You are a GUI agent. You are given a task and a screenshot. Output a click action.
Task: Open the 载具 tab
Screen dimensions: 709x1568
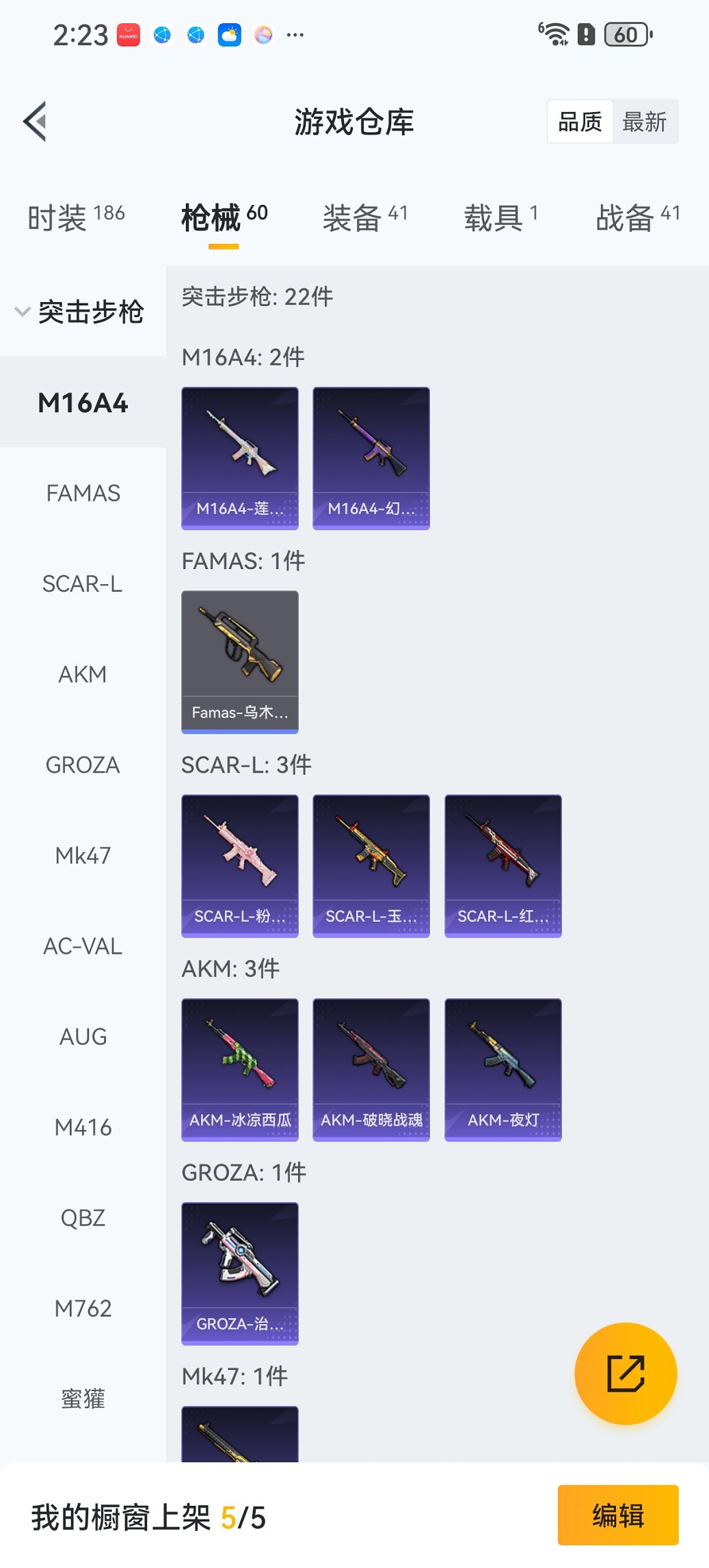[500, 217]
